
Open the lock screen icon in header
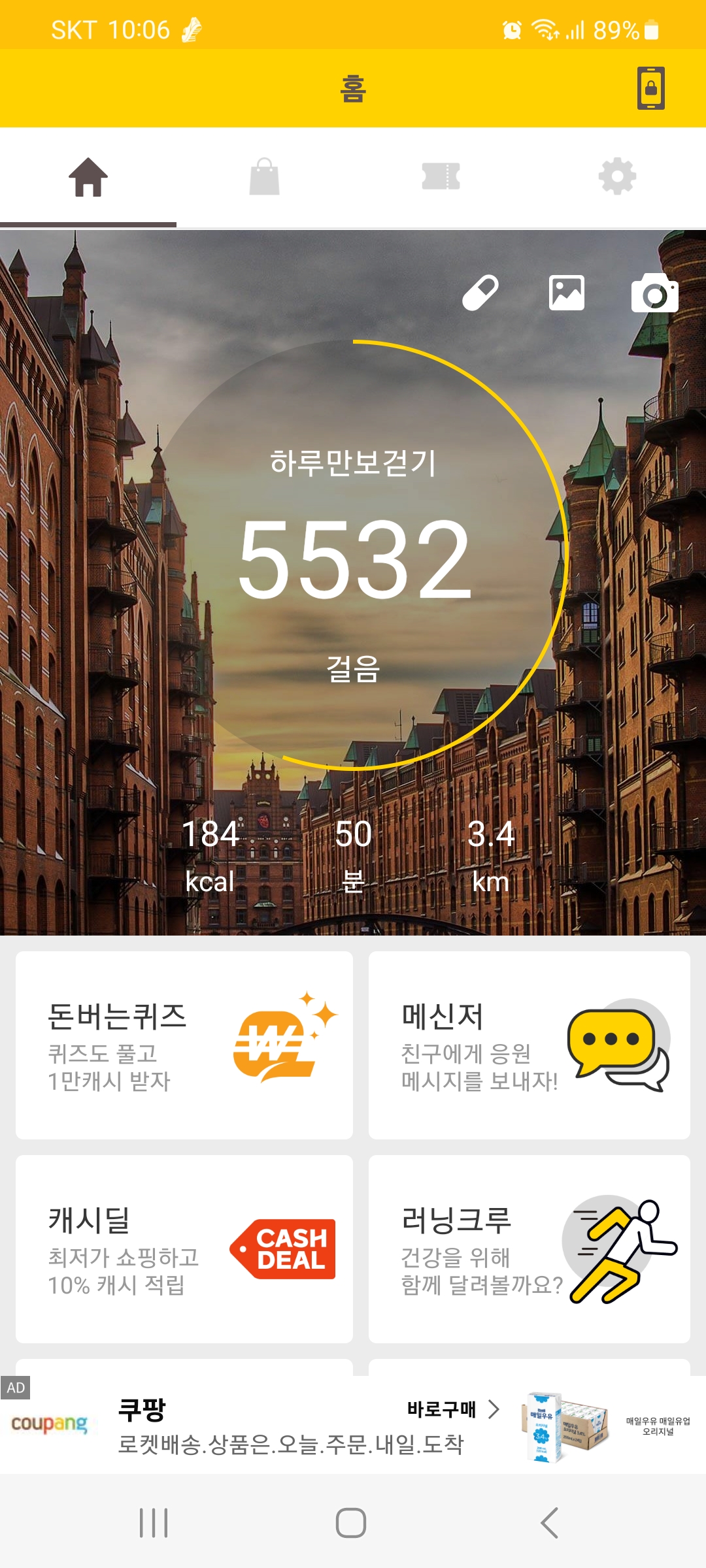tap(650, 88)
